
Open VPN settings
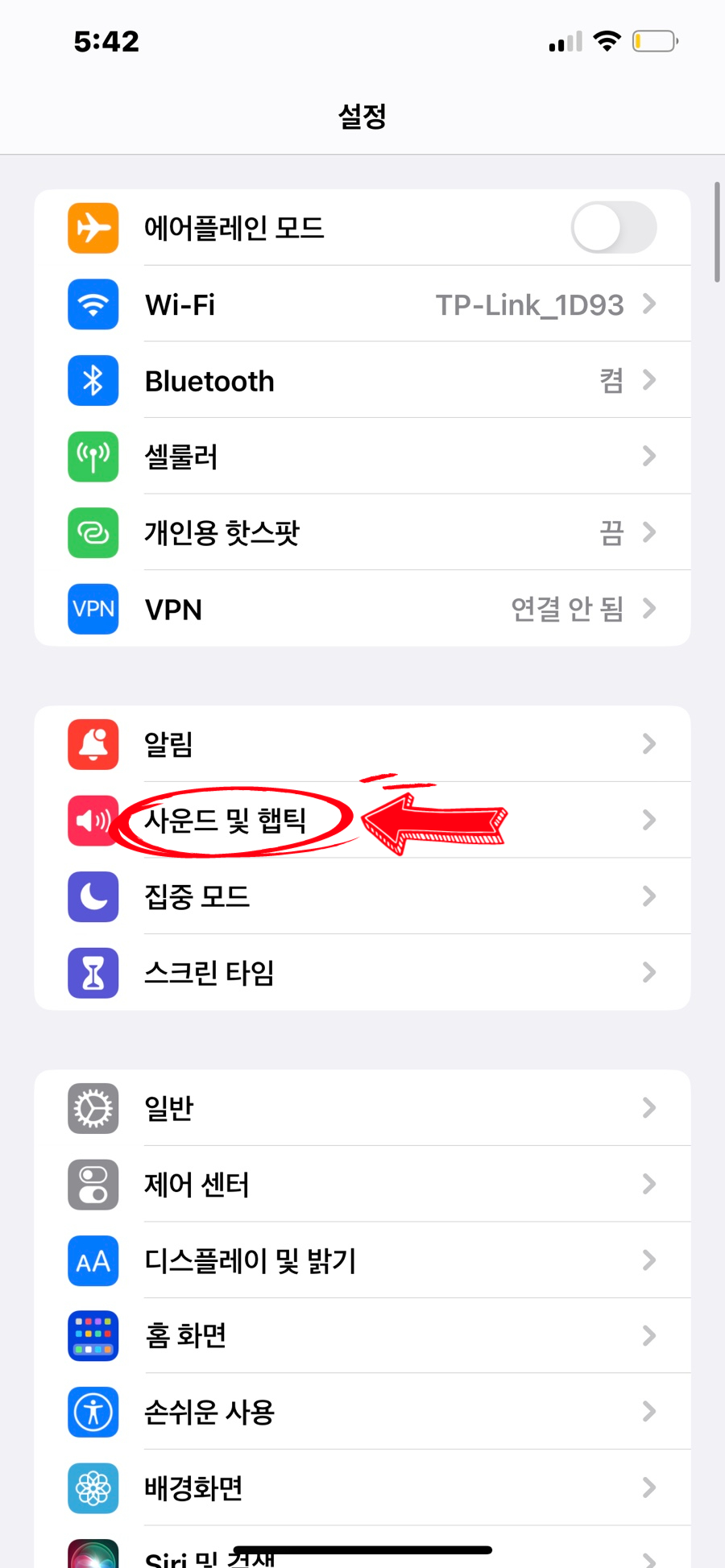(362, 609)
